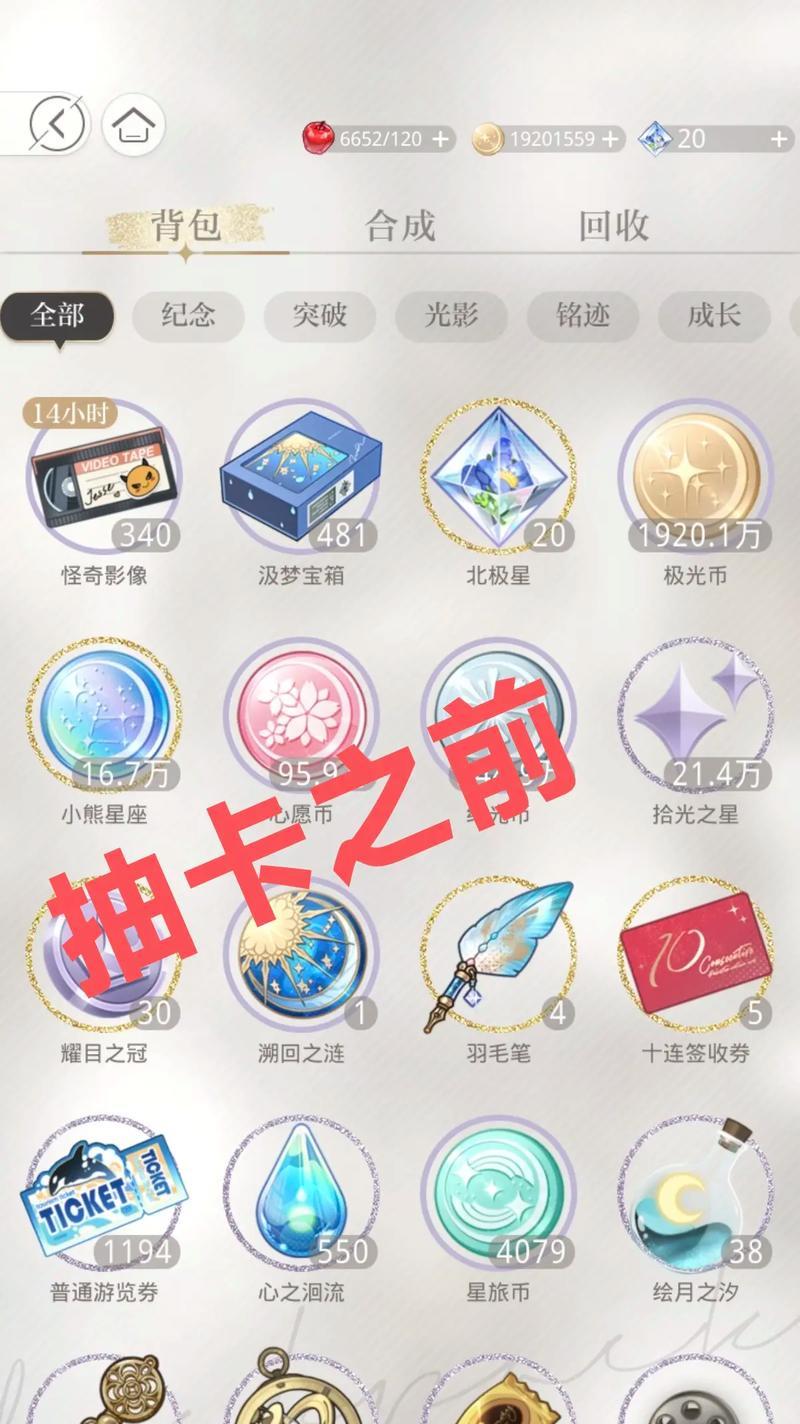This screenshot has width=800, height=1424.
Task: Open the 怪奇影像 item
Action: pos(104,478)
